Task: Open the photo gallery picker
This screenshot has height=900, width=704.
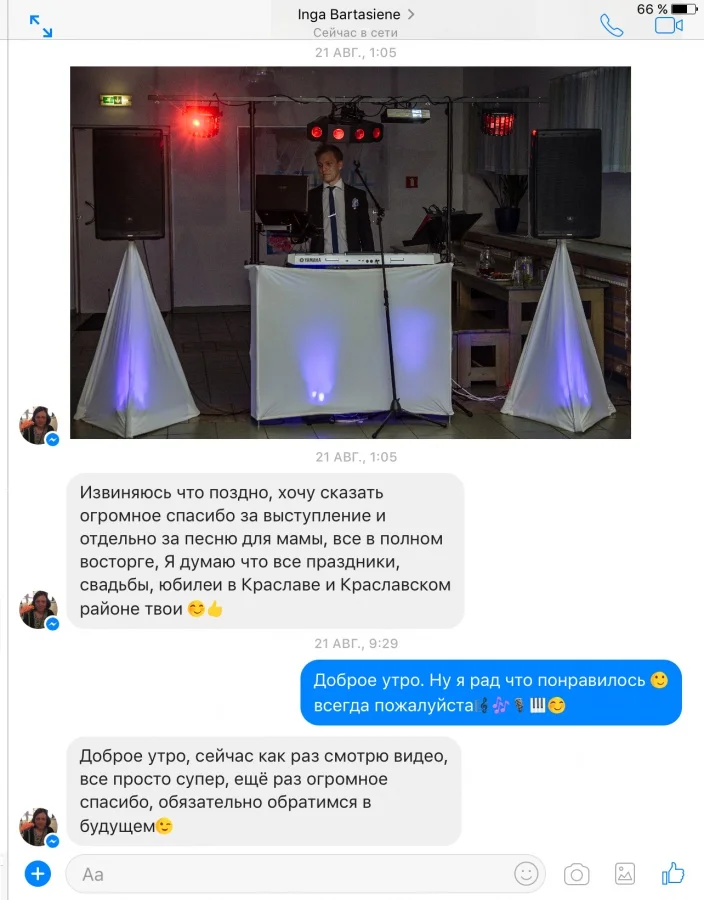Action: pyautogui.click(x=625, y=873)
